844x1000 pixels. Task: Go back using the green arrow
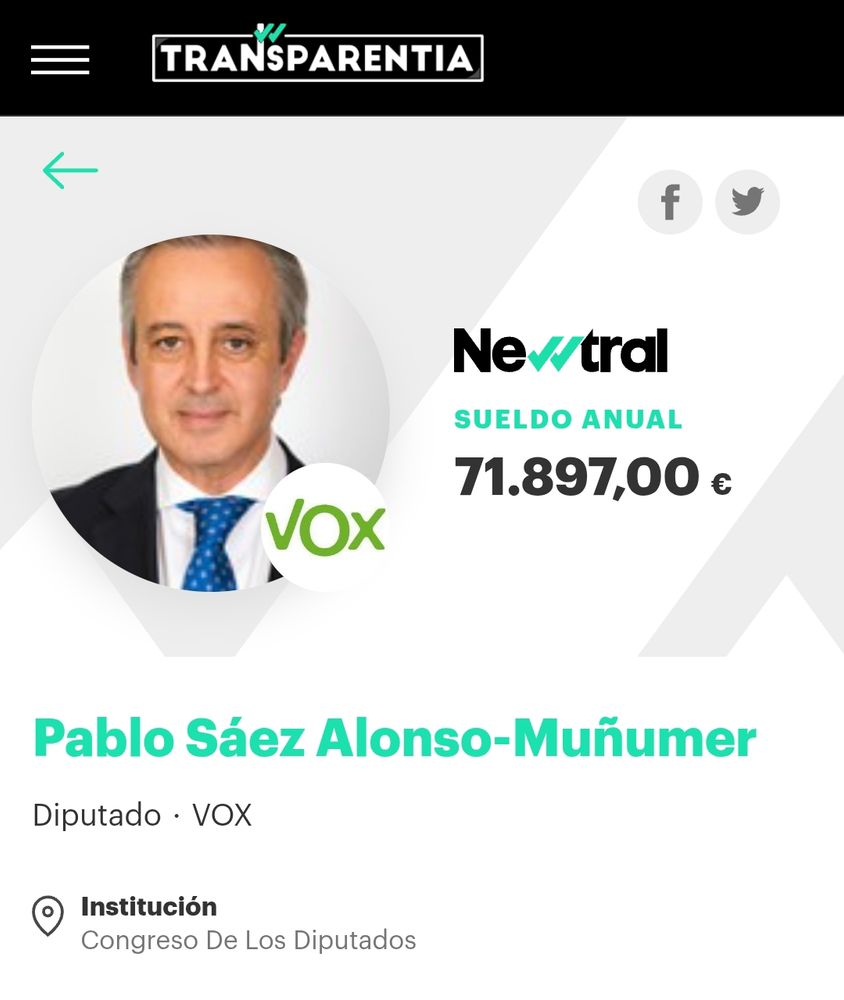coord(70,171)
